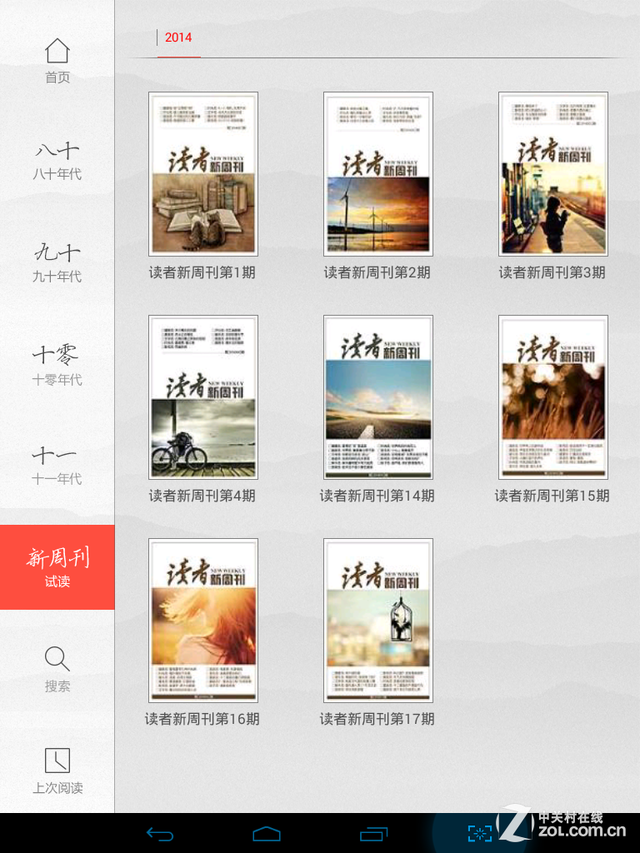Open 读者新周刊第3期 issue
Screen dimensions: 640x853
pyautogui.click(x=553, y=174)
